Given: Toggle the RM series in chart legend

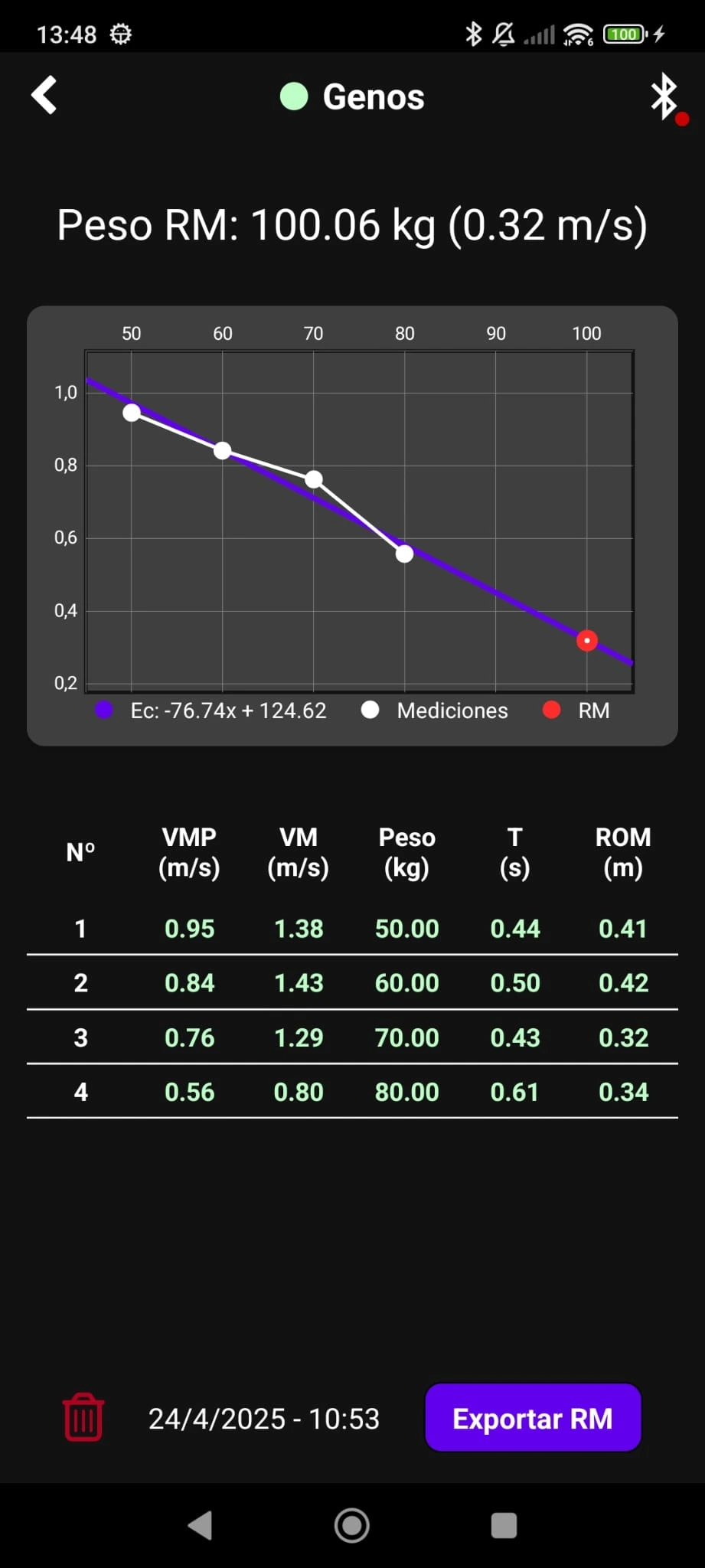Looking at the screenshot, I should (x=576, y=710).
